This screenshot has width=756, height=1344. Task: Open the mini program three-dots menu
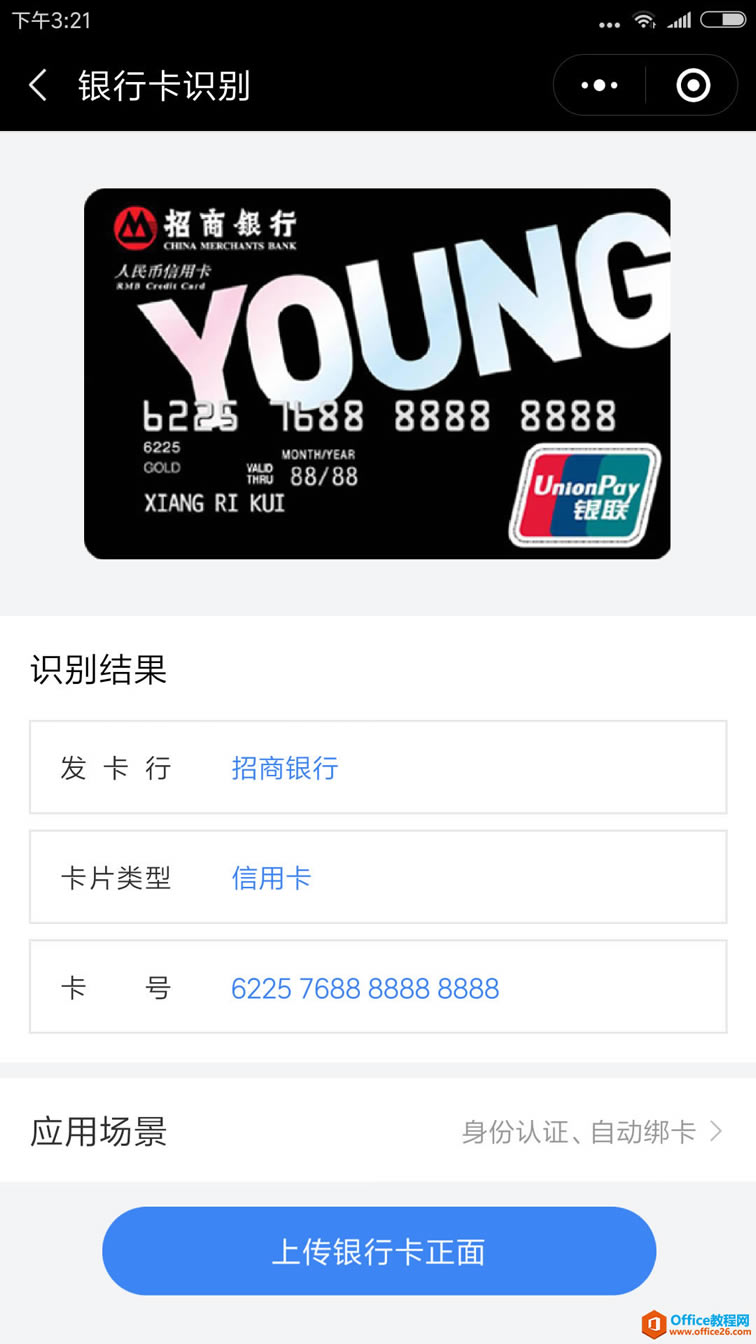tap(599, 86)
